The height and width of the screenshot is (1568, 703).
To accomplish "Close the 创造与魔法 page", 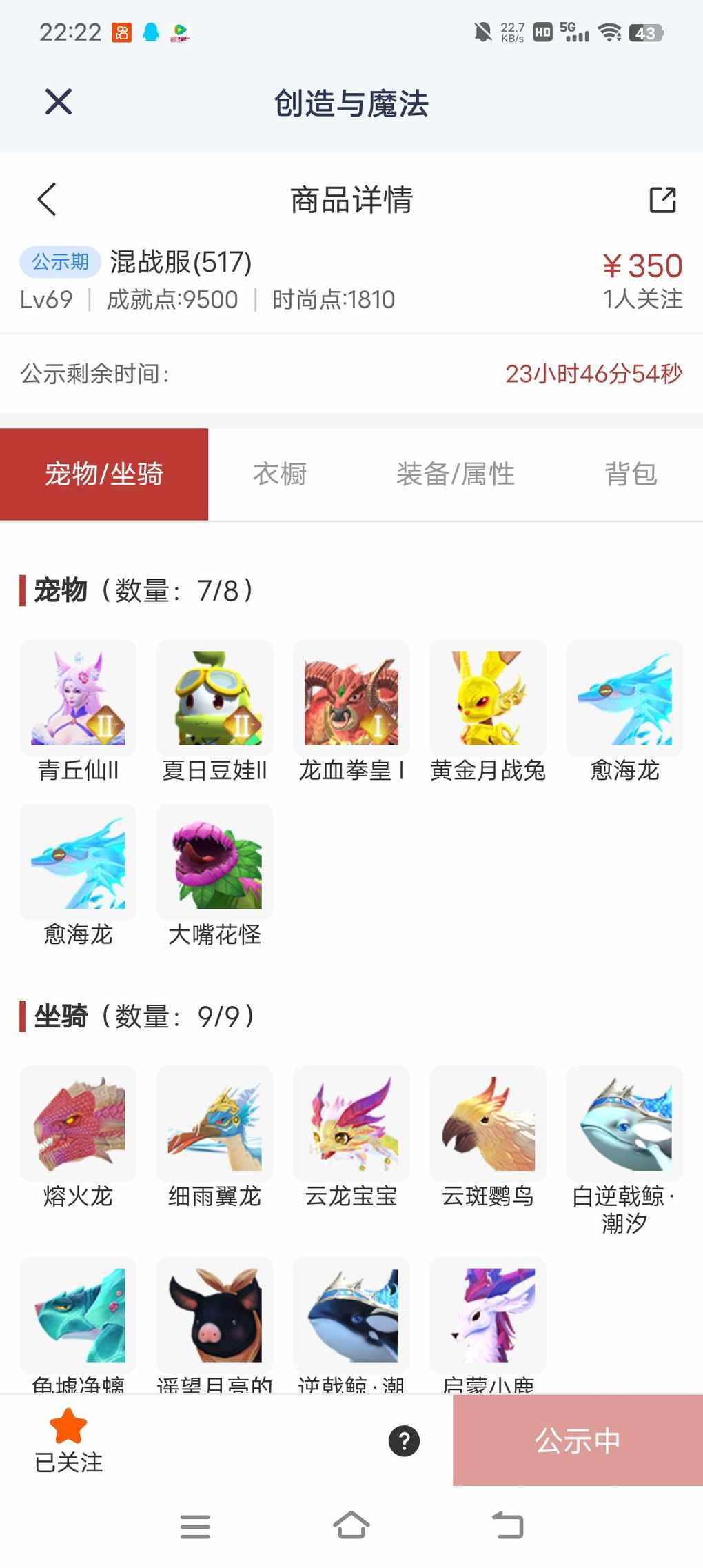I will [59, 102].
